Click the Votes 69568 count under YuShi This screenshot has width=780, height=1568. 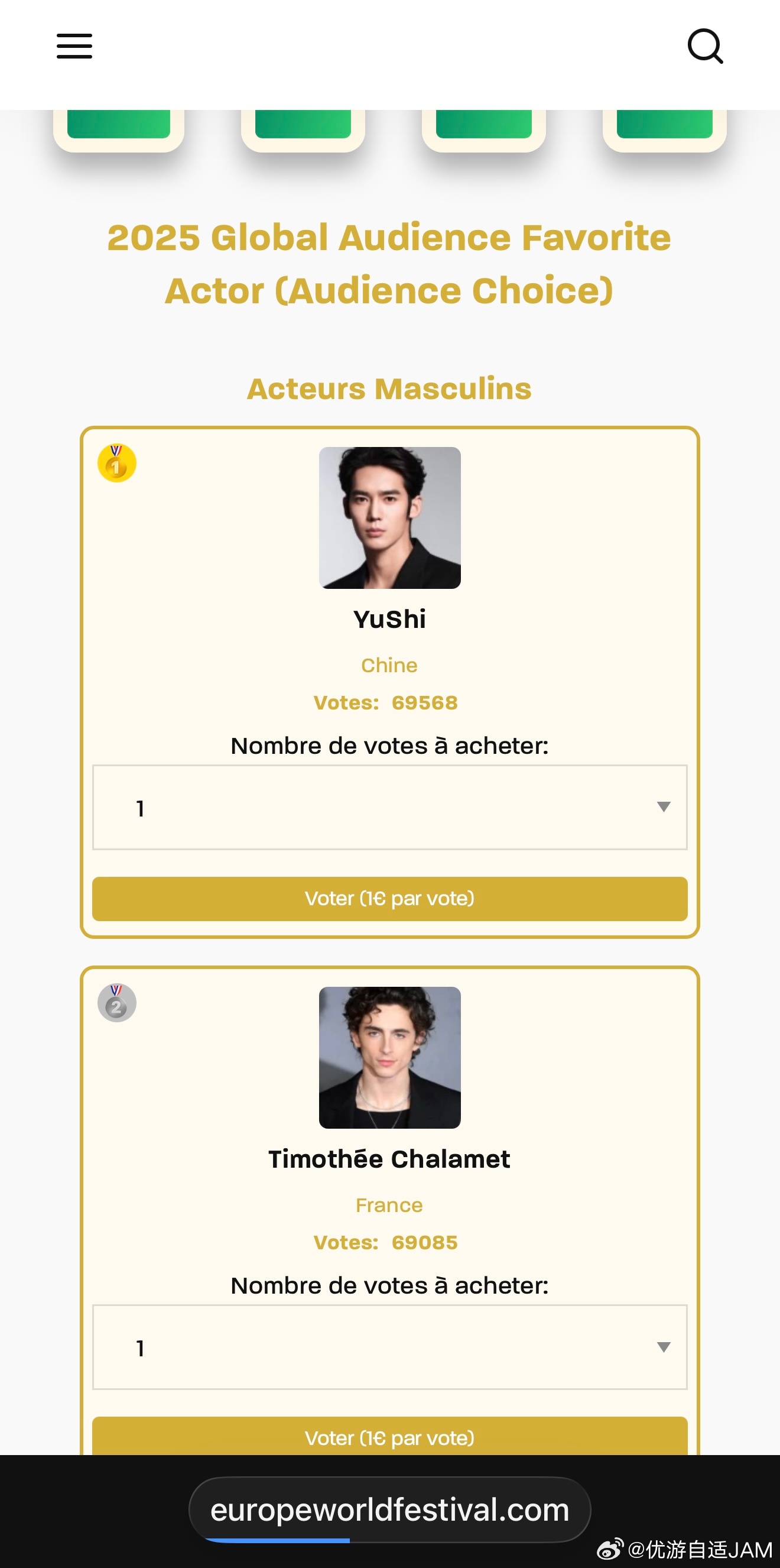point(386,702)
